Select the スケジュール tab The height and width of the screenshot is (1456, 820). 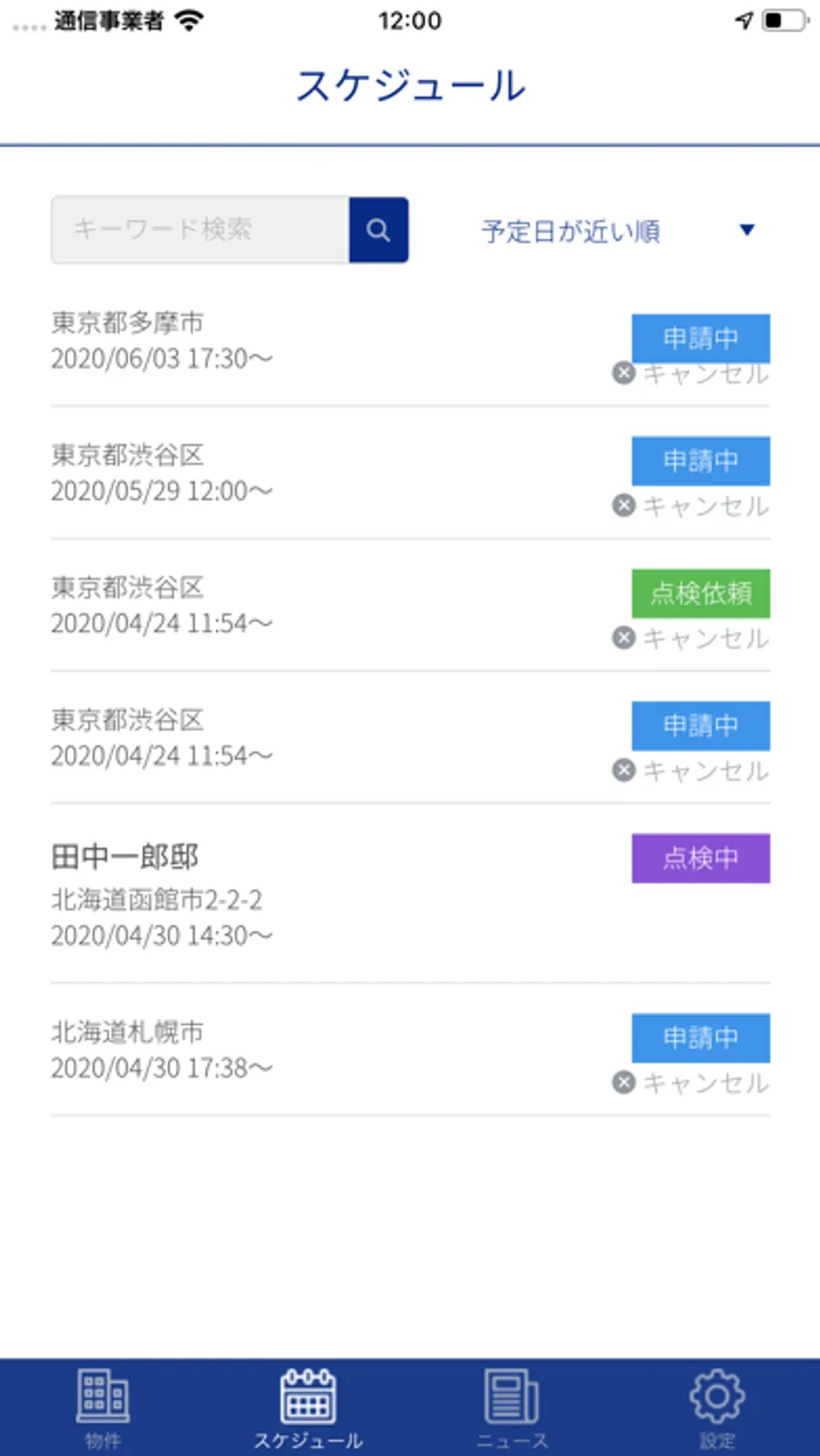[308, 1407]
